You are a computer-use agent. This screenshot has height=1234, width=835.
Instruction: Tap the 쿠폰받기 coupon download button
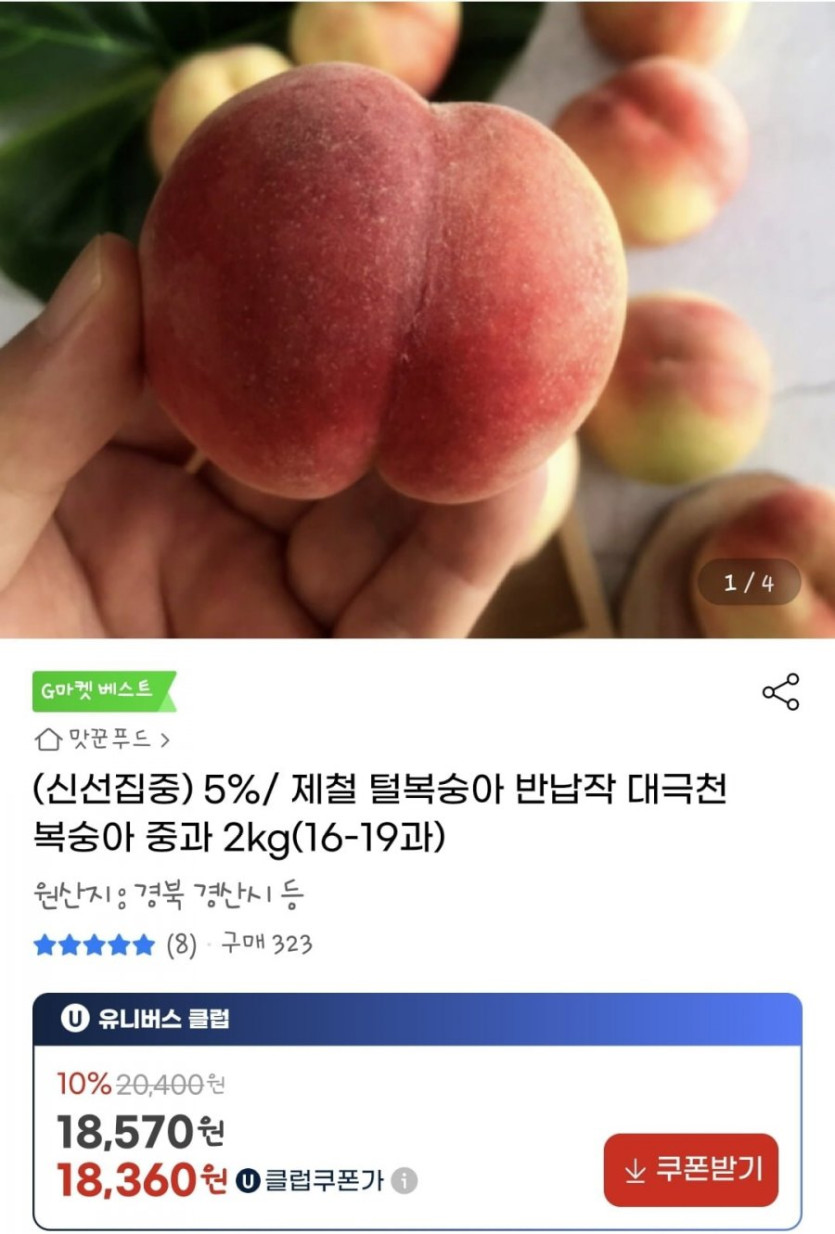pos(691,1169)
